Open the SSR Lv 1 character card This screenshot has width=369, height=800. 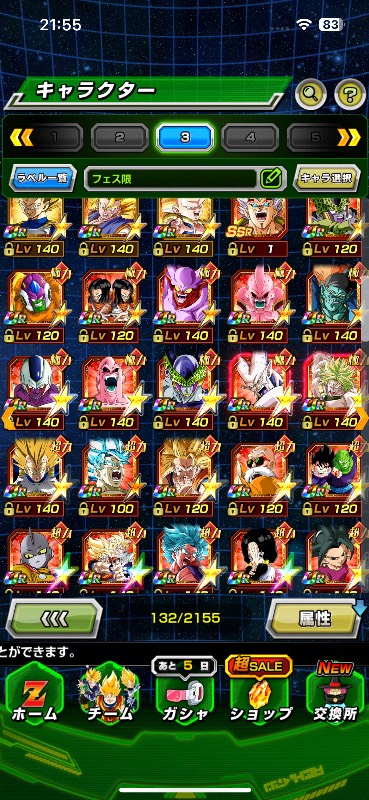pyautogui.click(x=258, y=228)
